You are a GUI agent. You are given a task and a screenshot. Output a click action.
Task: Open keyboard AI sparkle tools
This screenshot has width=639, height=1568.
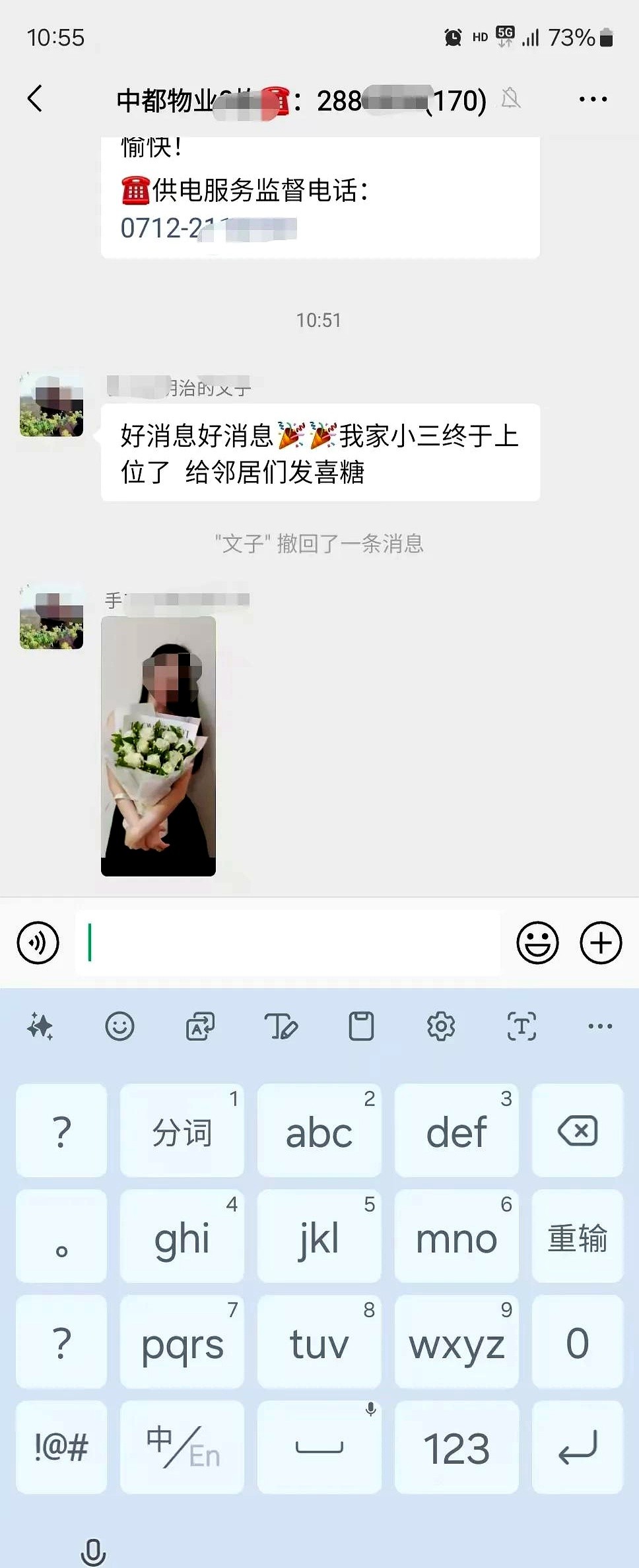point(40,1026)
